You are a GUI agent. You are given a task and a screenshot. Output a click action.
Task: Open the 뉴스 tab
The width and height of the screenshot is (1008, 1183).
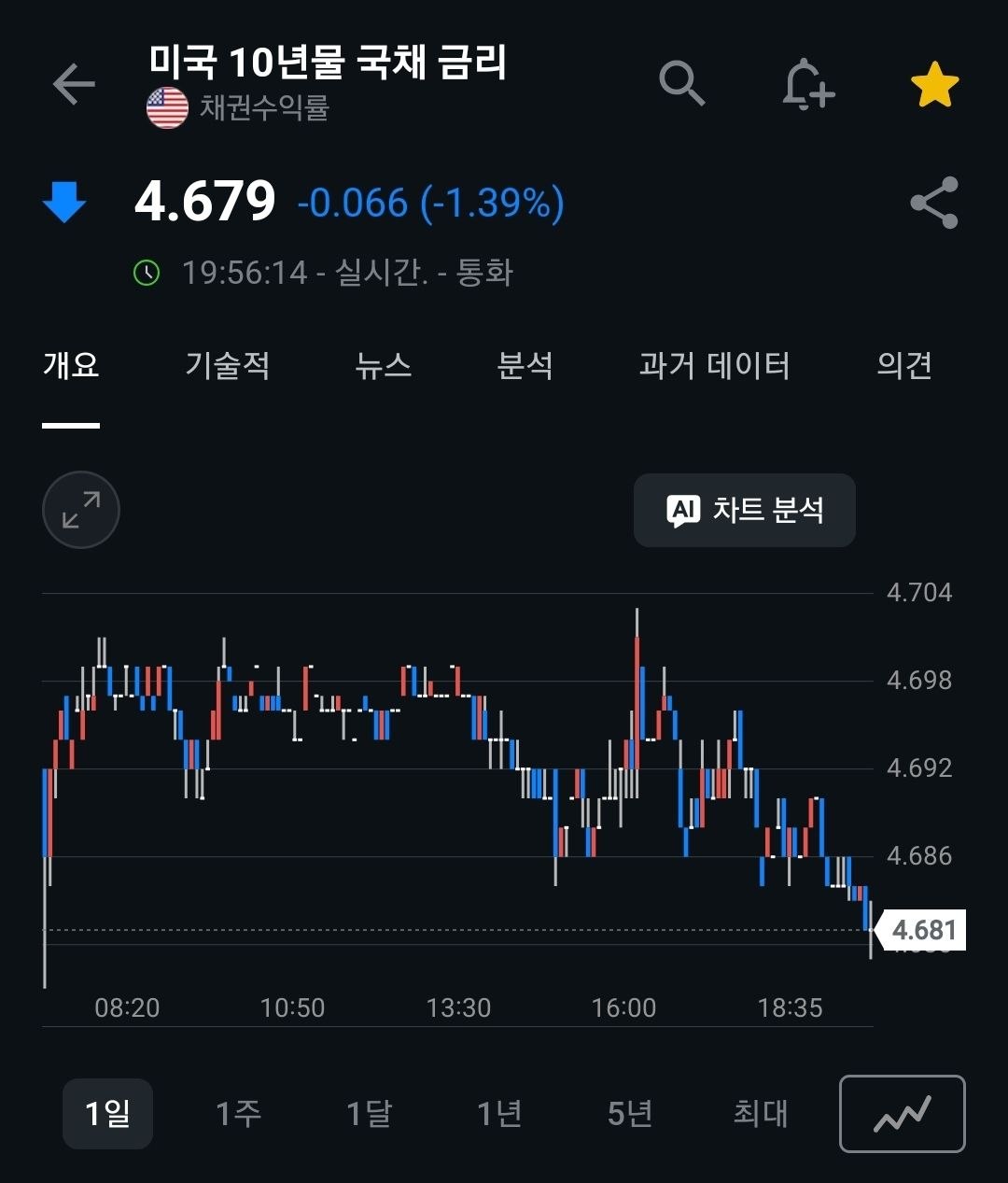click(384, 365)
